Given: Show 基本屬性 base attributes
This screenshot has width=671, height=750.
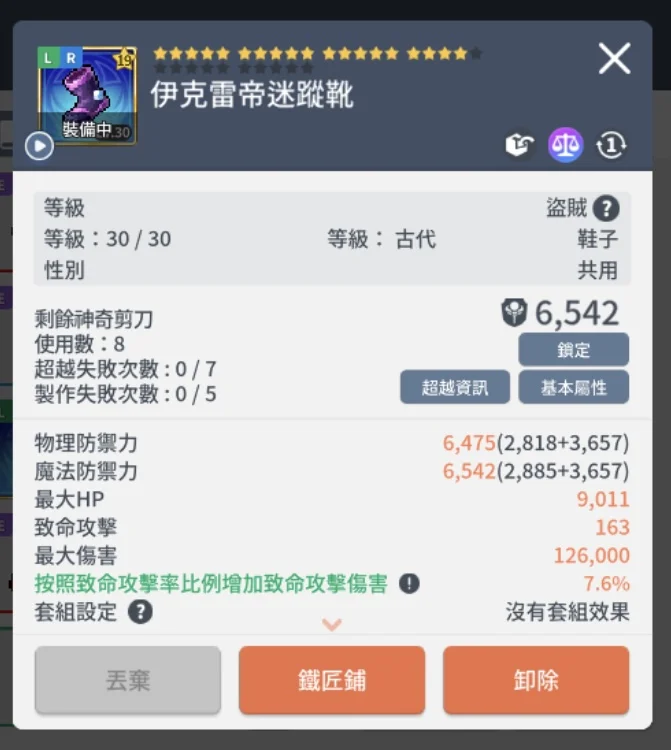Looking at the screenshot, I should 573,387.
